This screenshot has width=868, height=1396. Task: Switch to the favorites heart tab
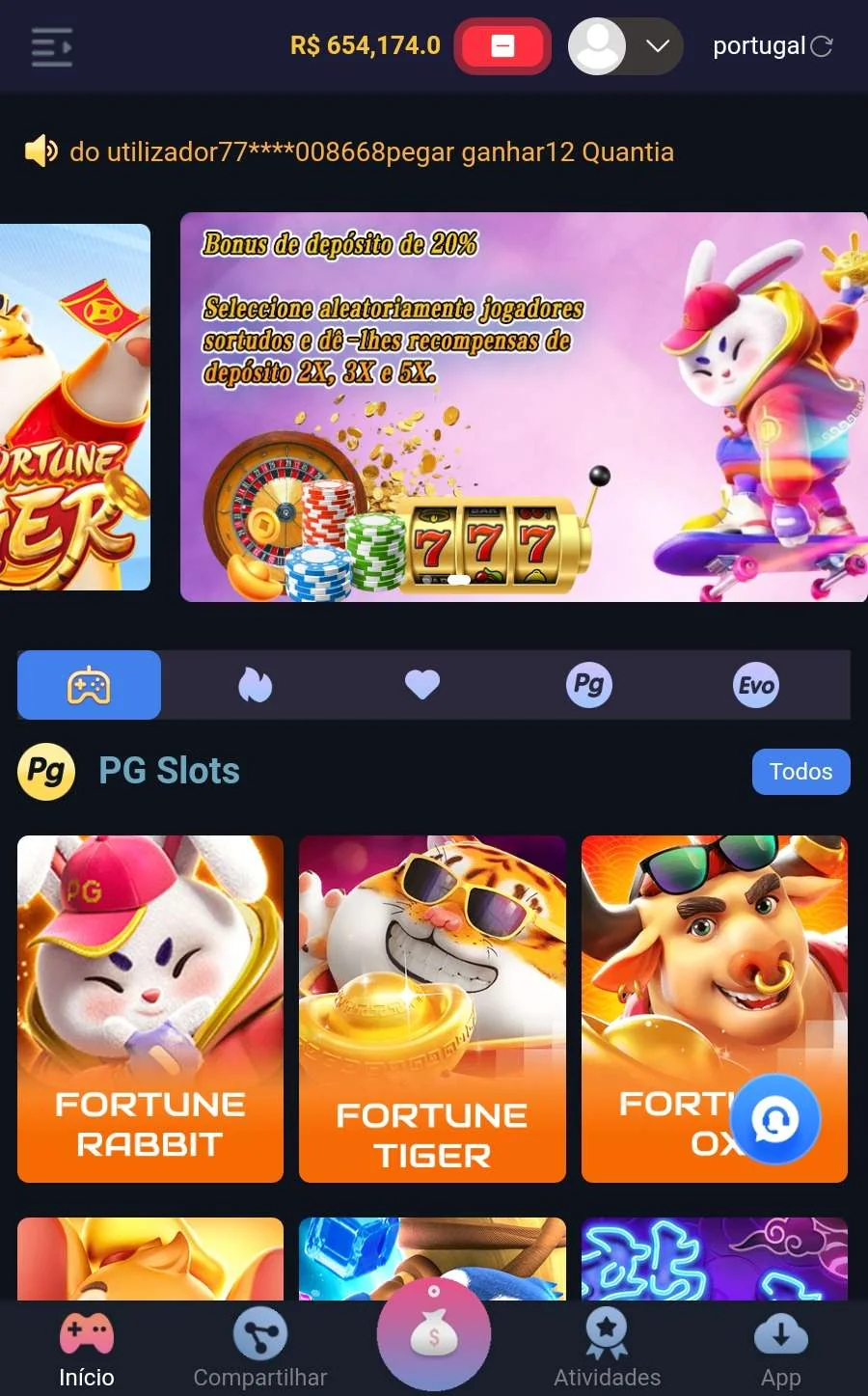[x=422, y=686]
